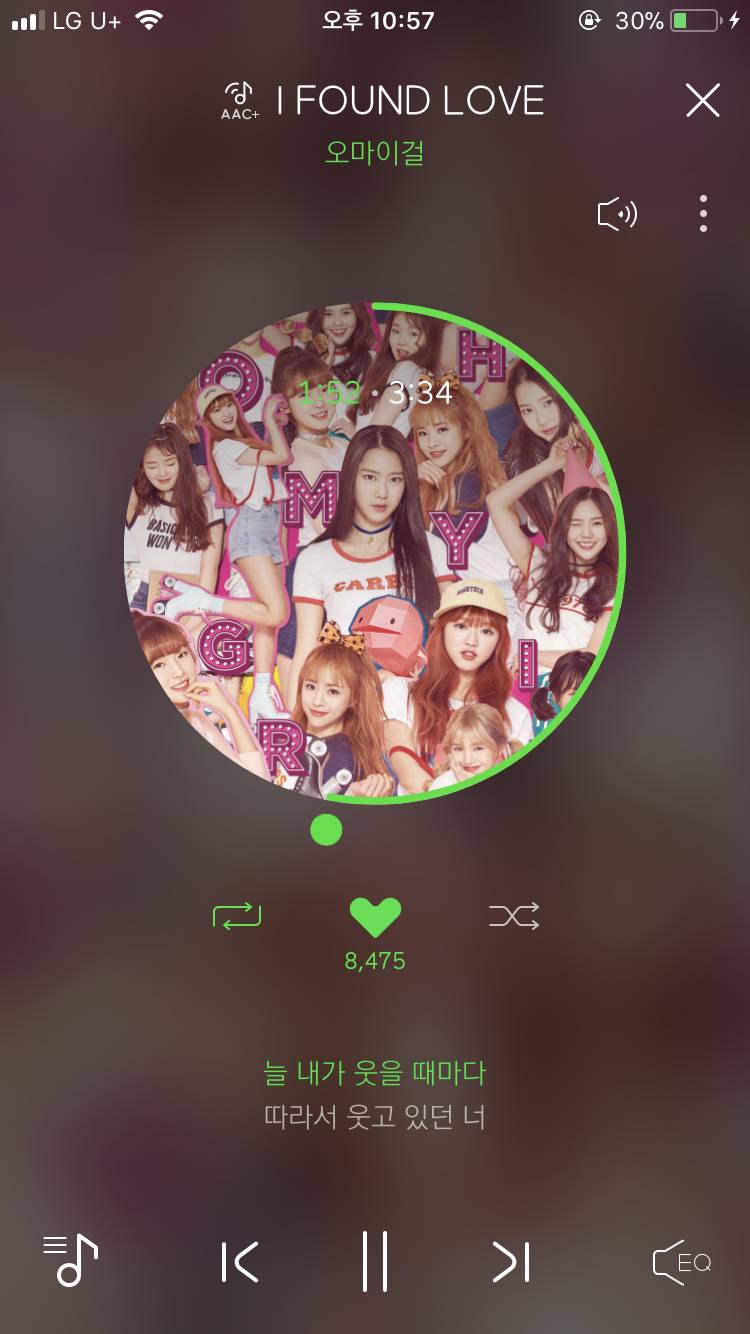This screenshot has width=750, height=1334.
Task: Unlike the song with the heart
Action: click(x=375, y=916)
